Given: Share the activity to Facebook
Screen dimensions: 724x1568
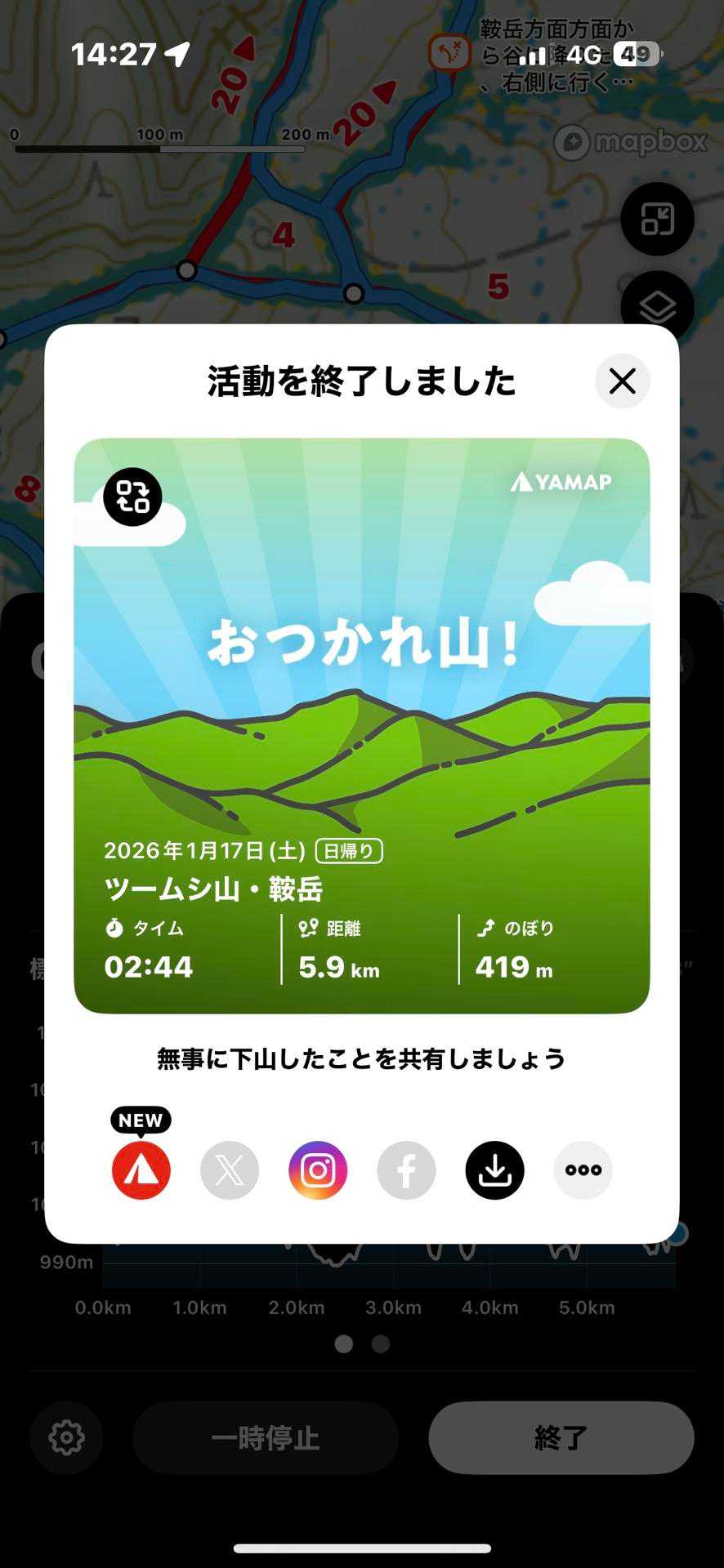Looking at the screenshot, I should click(x=406, y=1169).
